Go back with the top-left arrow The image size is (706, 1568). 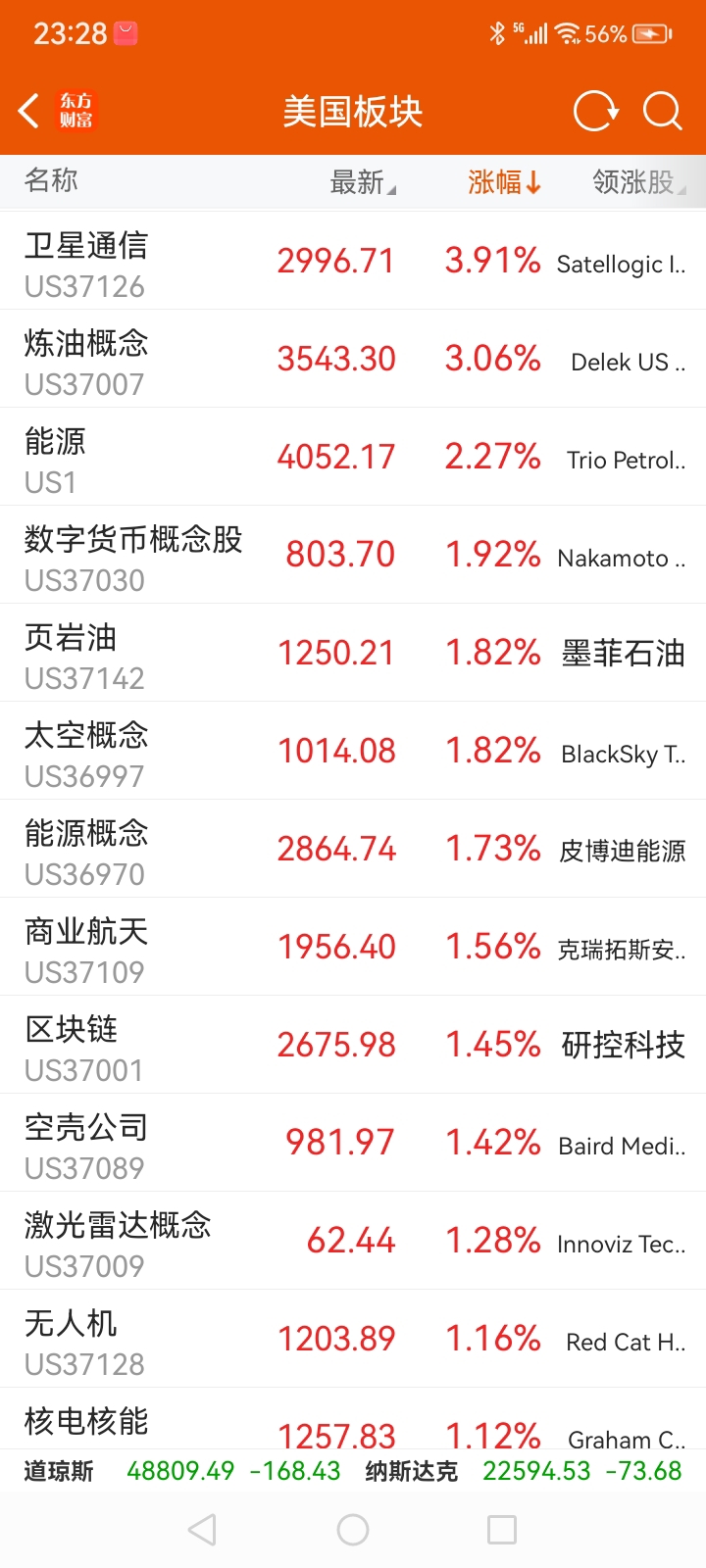click(29, 111)
